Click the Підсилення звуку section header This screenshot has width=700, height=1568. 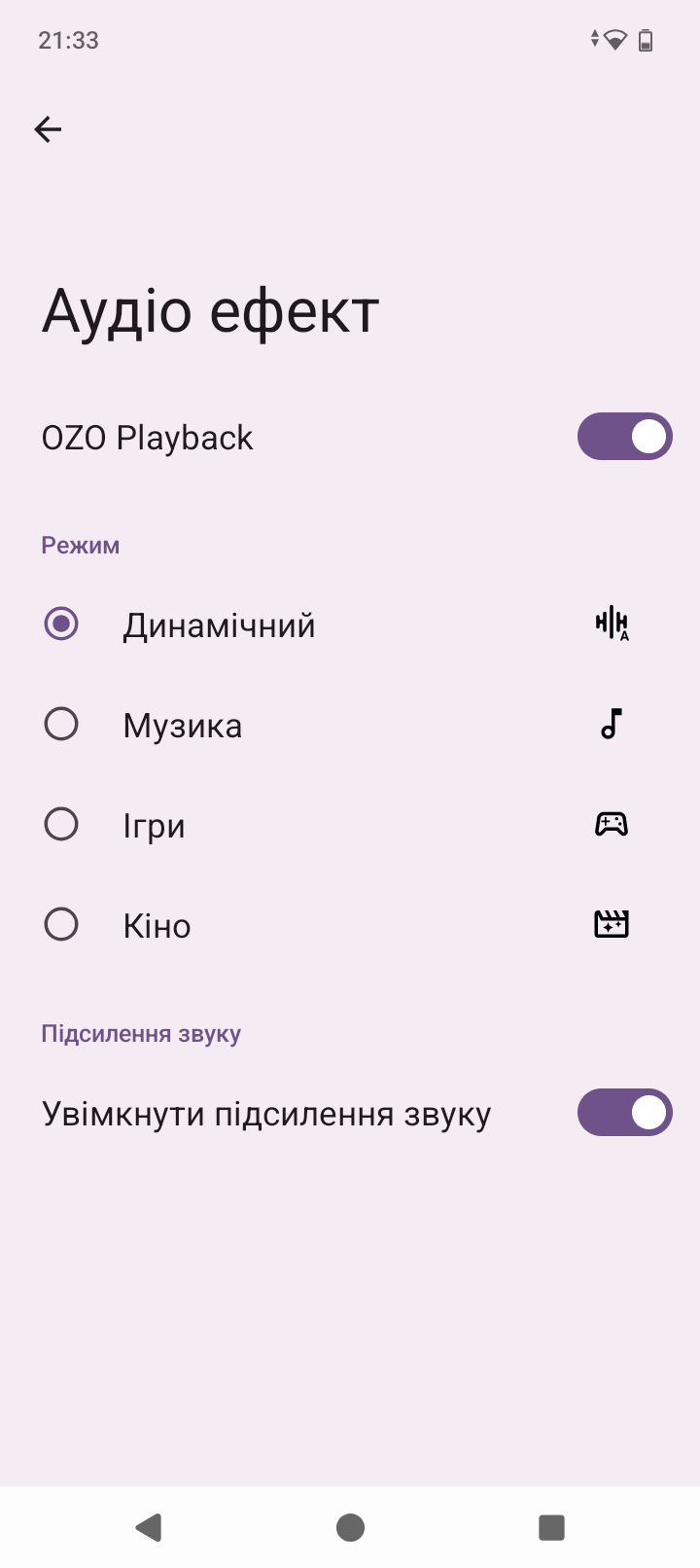tap(141, 1033)
